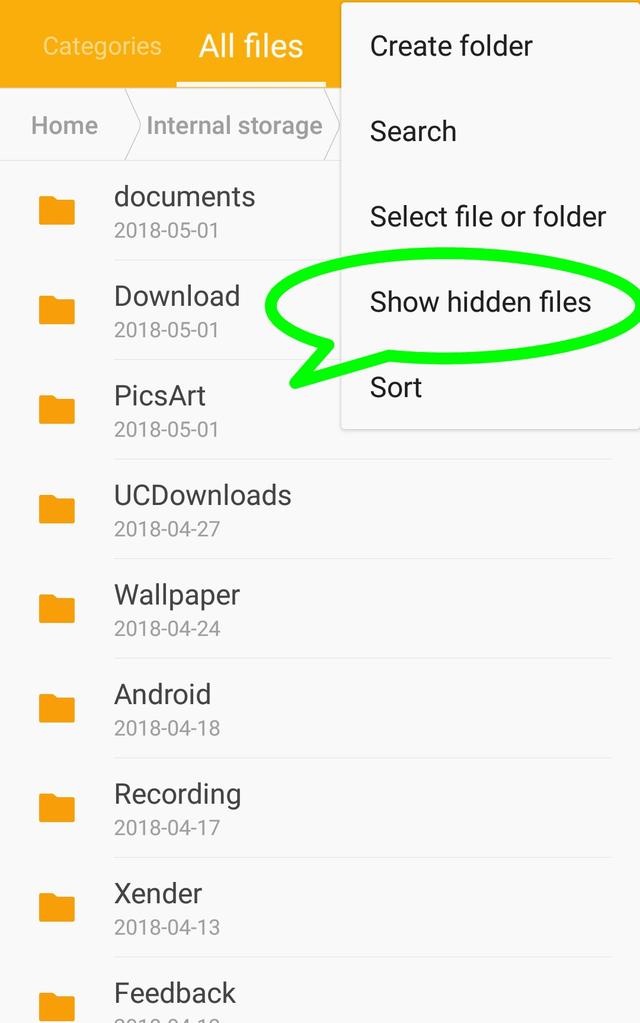Tap Internal storage in the breadcrumb path

[x=234, y=126]
